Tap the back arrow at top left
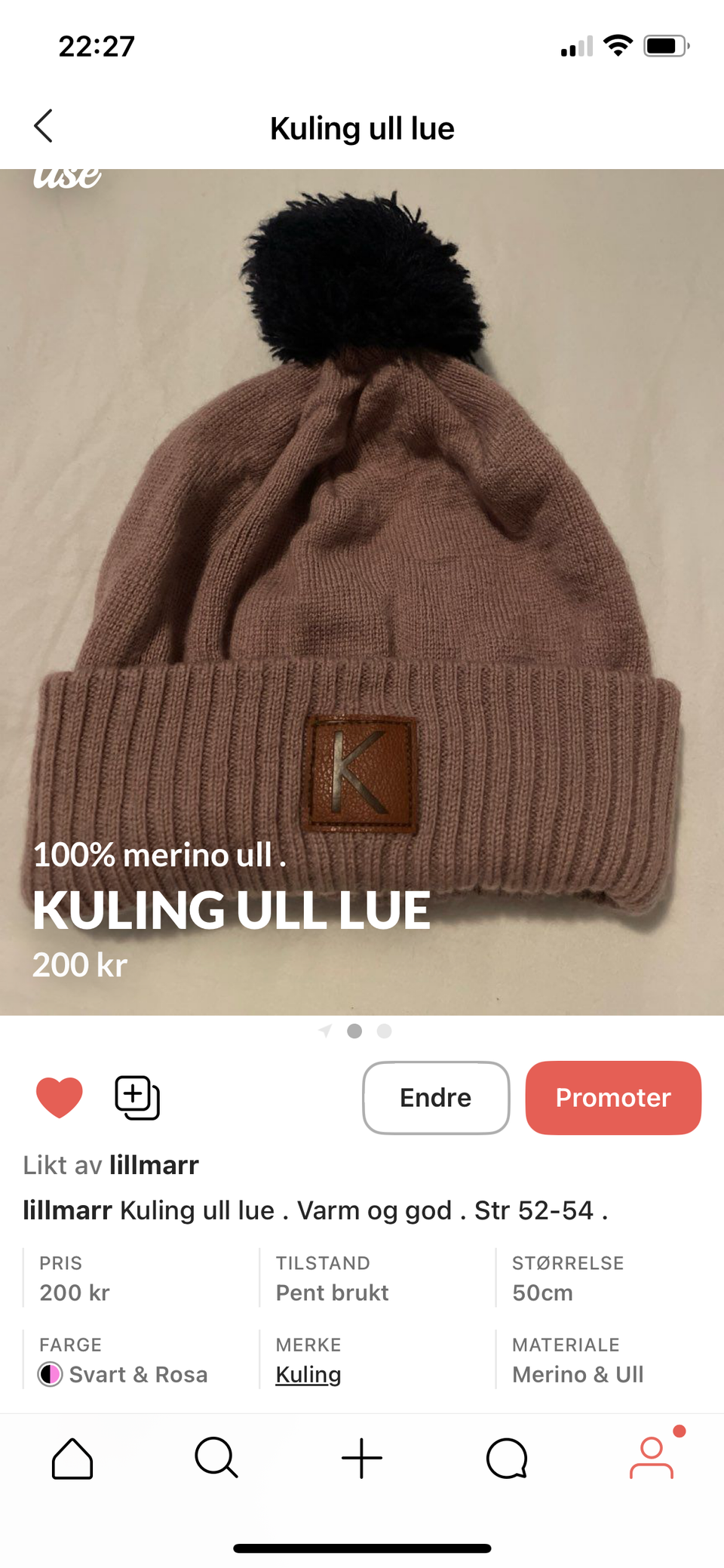This screenshot has width=724, height=1568. point(44,127)
